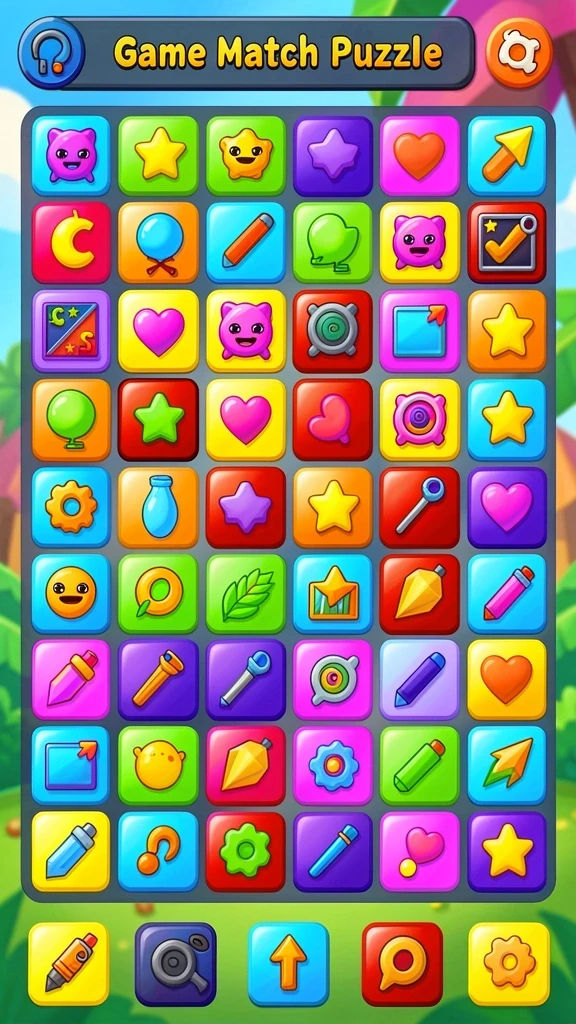Screen dimensions: 576x1024
Task: Select the orange music note tile
Action: point(158,852)
